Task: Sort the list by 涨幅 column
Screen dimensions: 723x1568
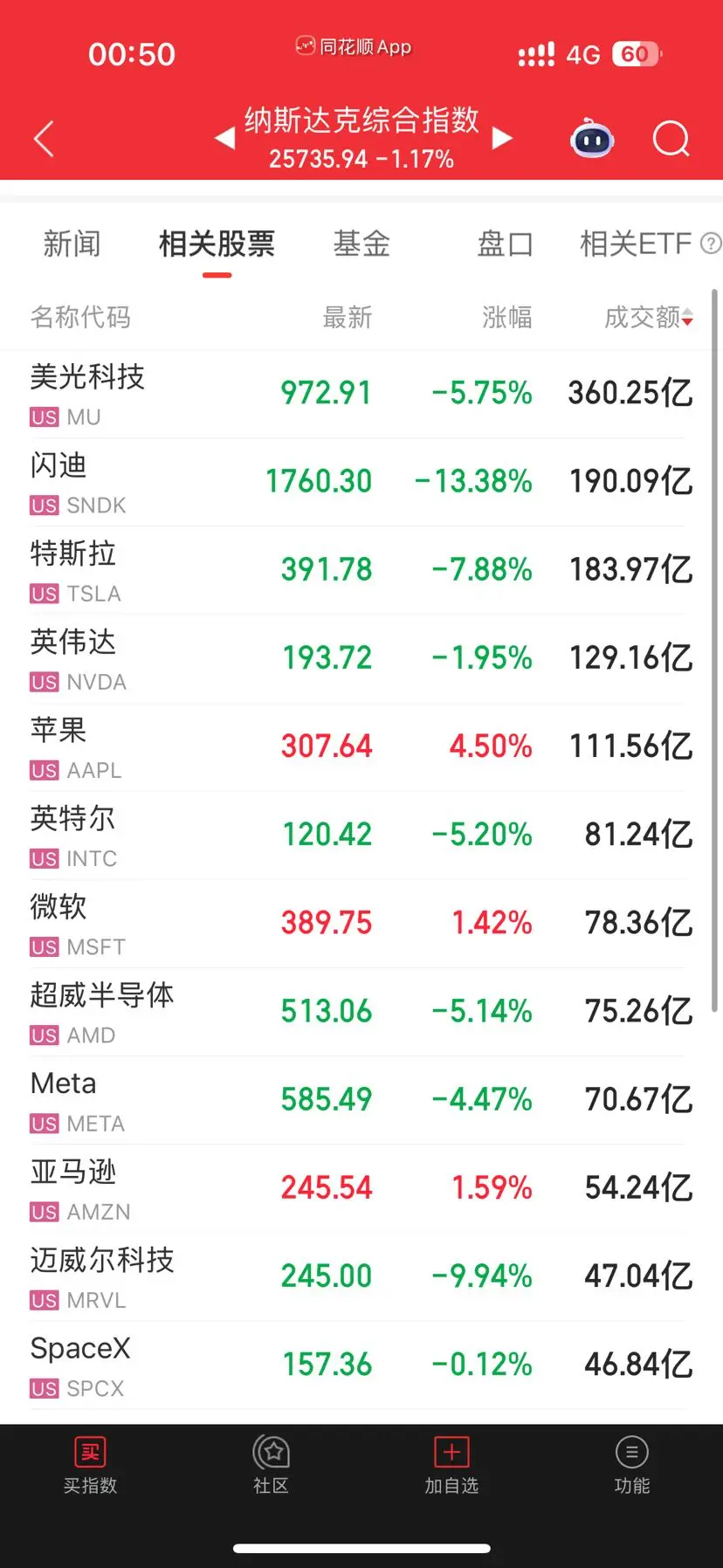Action: [x=506, y=317]
